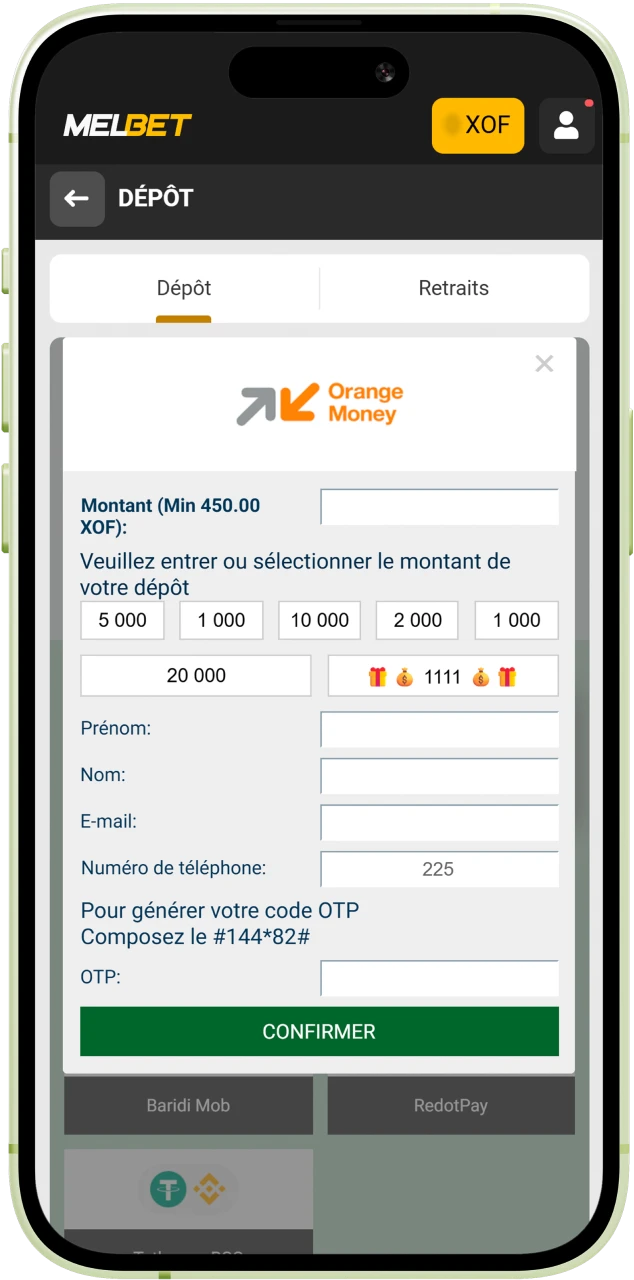
Task: Tap the Nom field
Action: coord(439,776)
